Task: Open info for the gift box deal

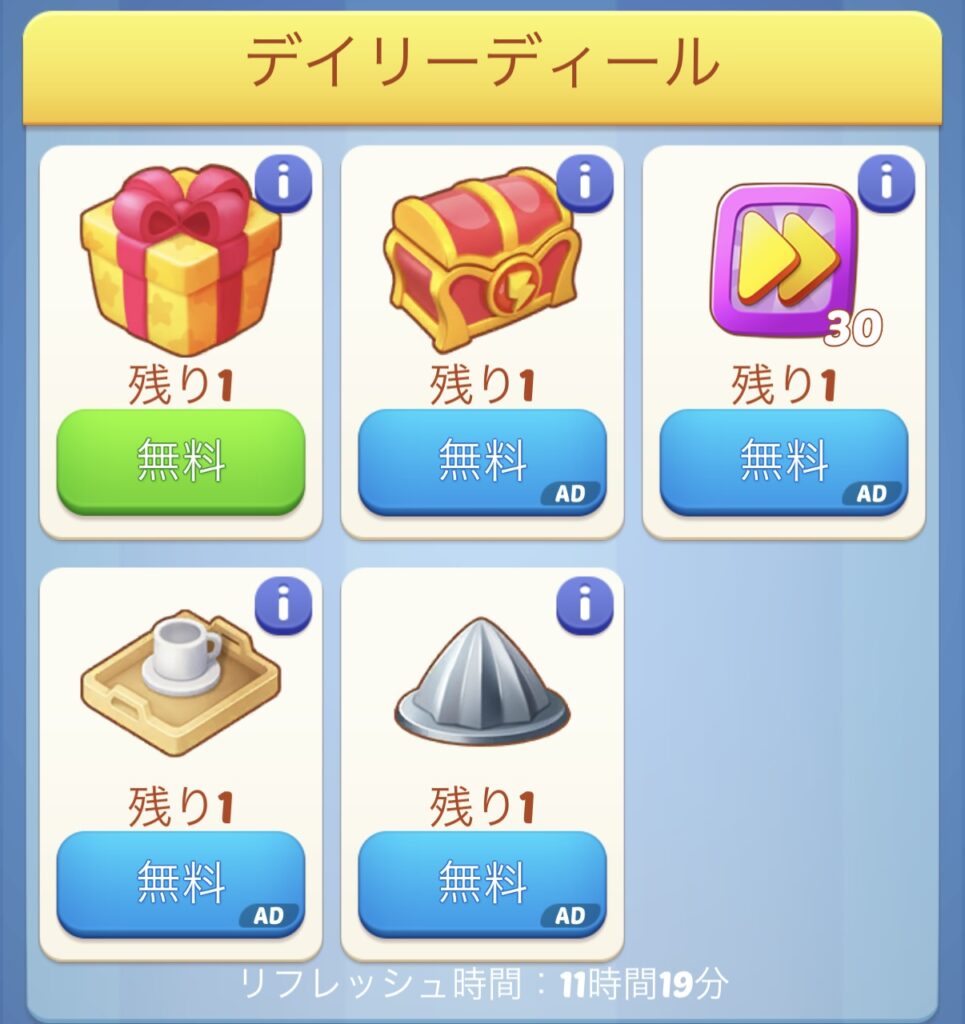Action: point(284,182)
